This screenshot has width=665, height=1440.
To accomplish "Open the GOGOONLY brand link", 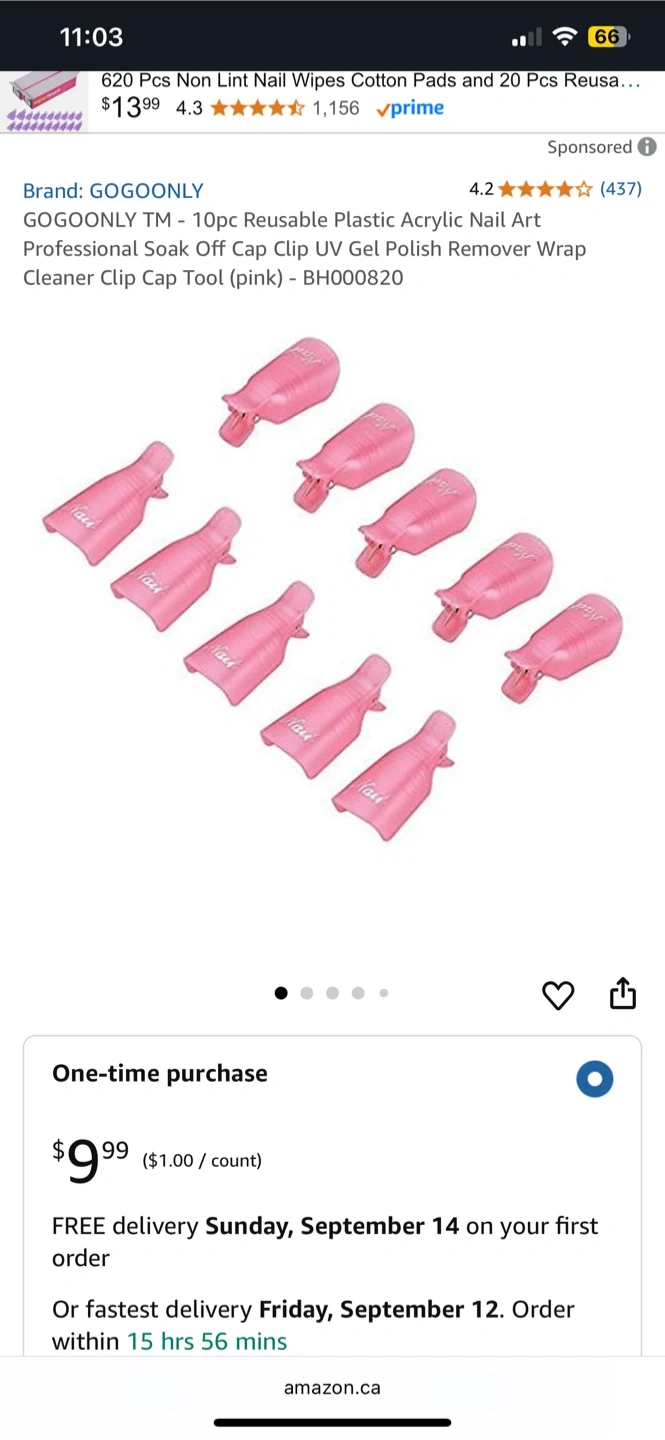I will (x=113, y=190).
